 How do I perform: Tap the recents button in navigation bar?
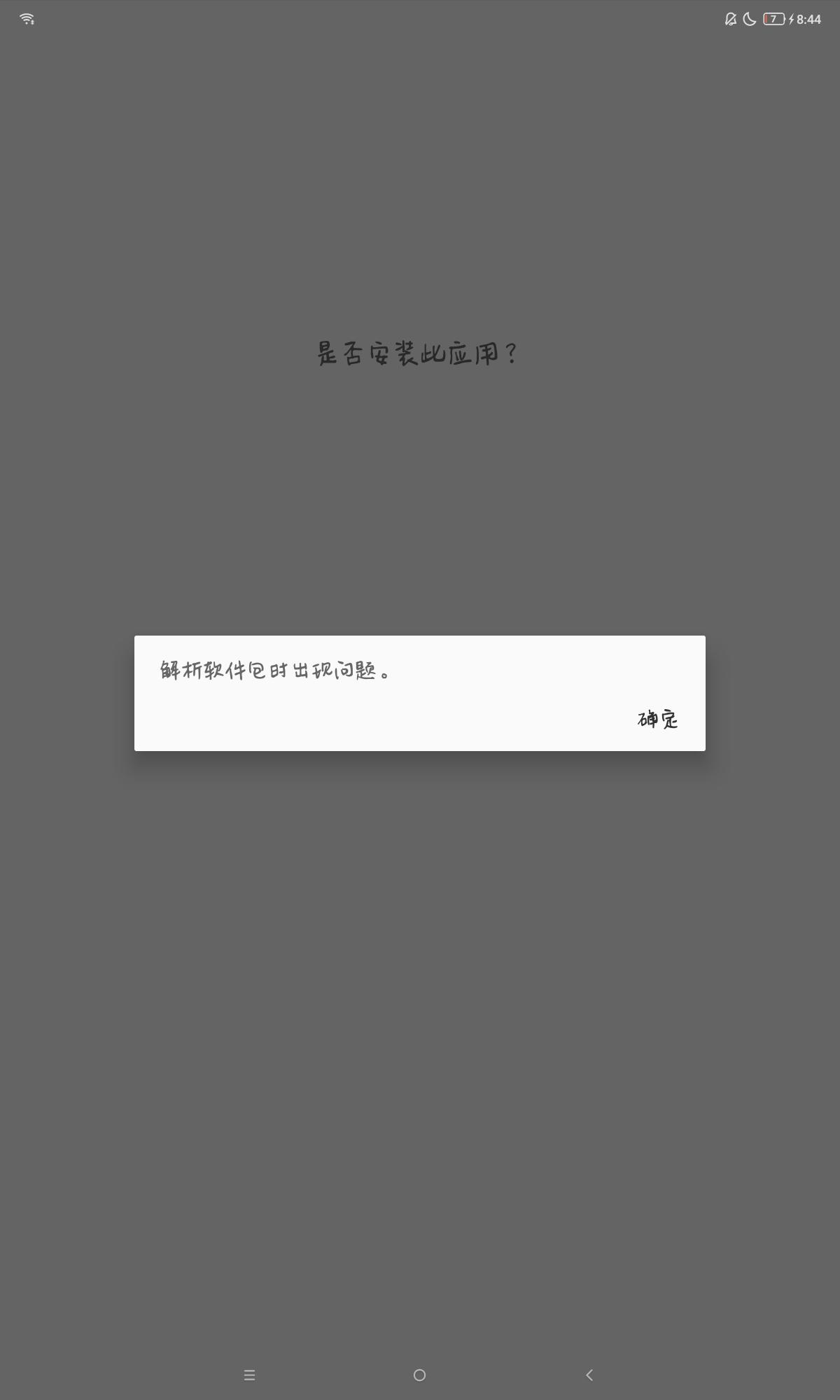click(250, 1374)
